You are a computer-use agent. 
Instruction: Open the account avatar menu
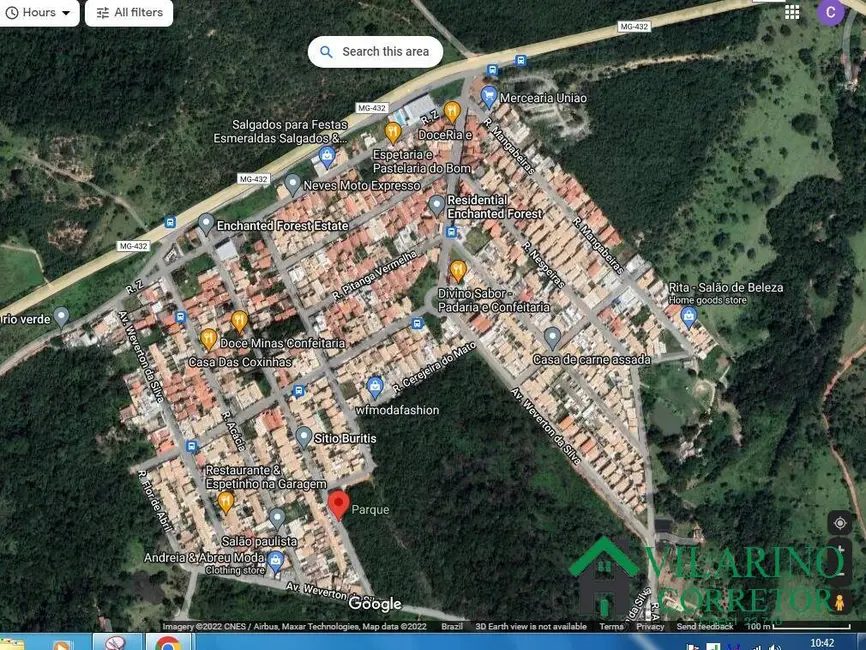(x=830, y=12)
